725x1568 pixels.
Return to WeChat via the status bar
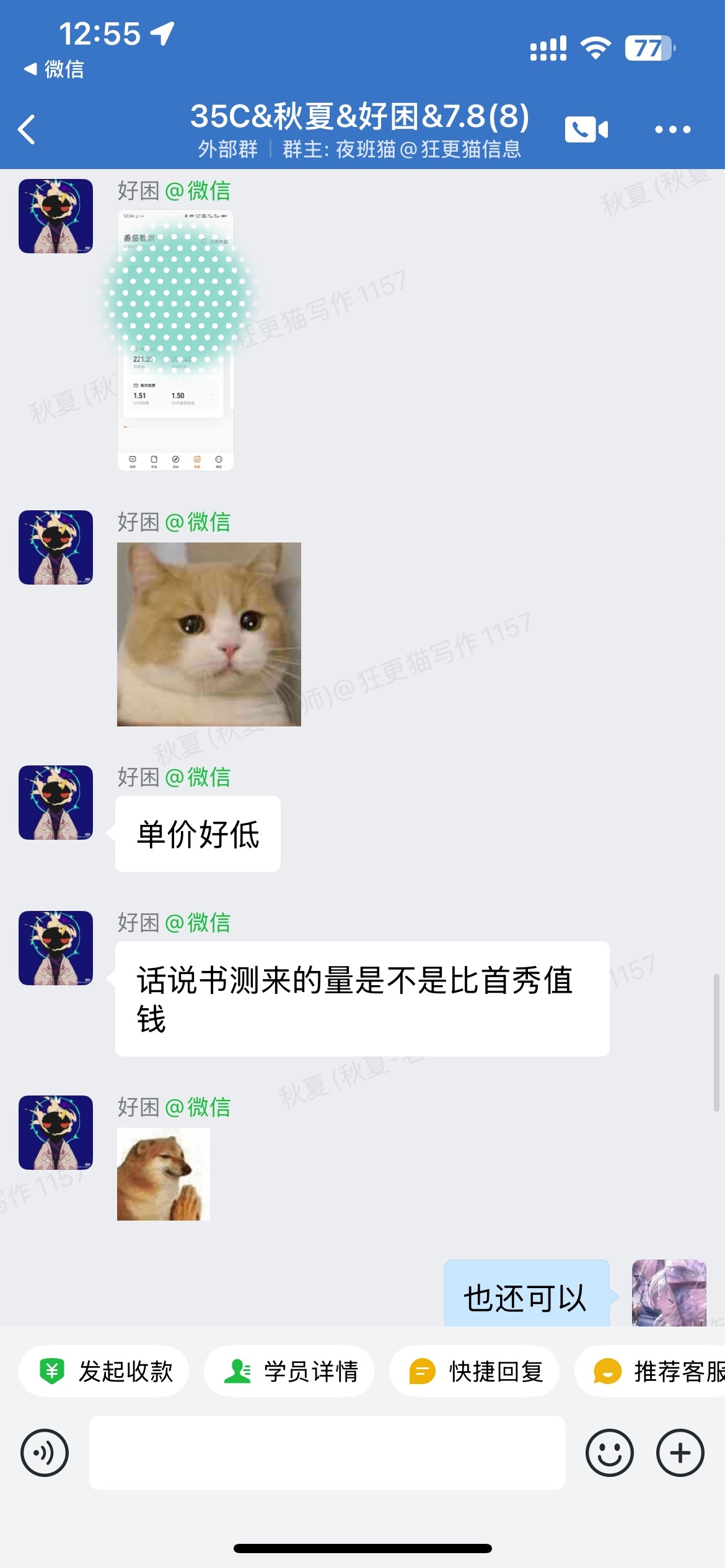(55, 69)
